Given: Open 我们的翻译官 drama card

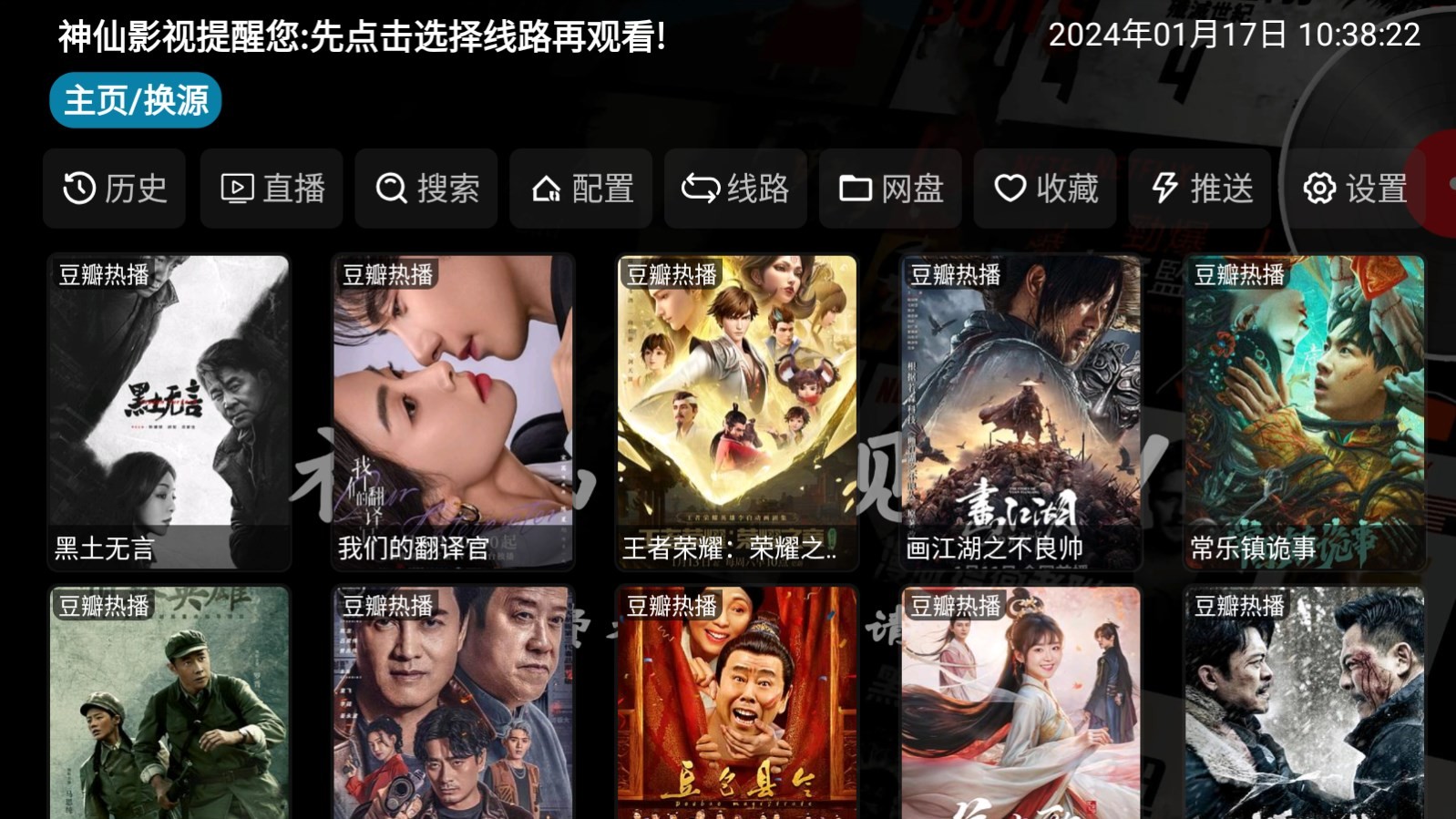Looking at the screenshot, I should pyautogui.click(x=453, y=412).
